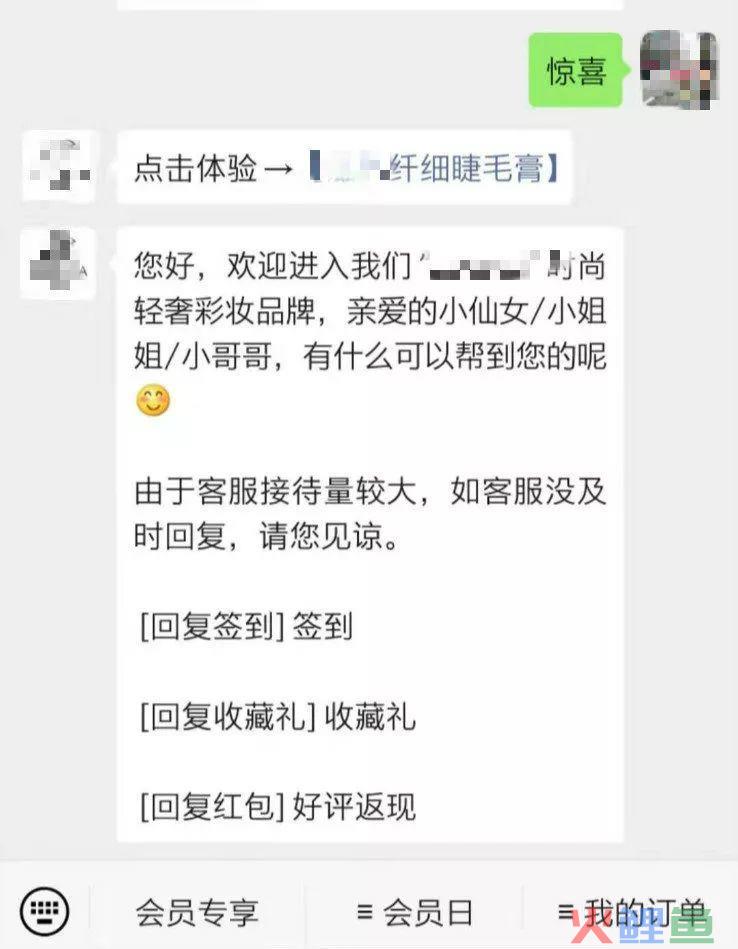Open the account avatar beside the welcome message
The height and width of the screenshot is (949, 738).
click(58, 263)
